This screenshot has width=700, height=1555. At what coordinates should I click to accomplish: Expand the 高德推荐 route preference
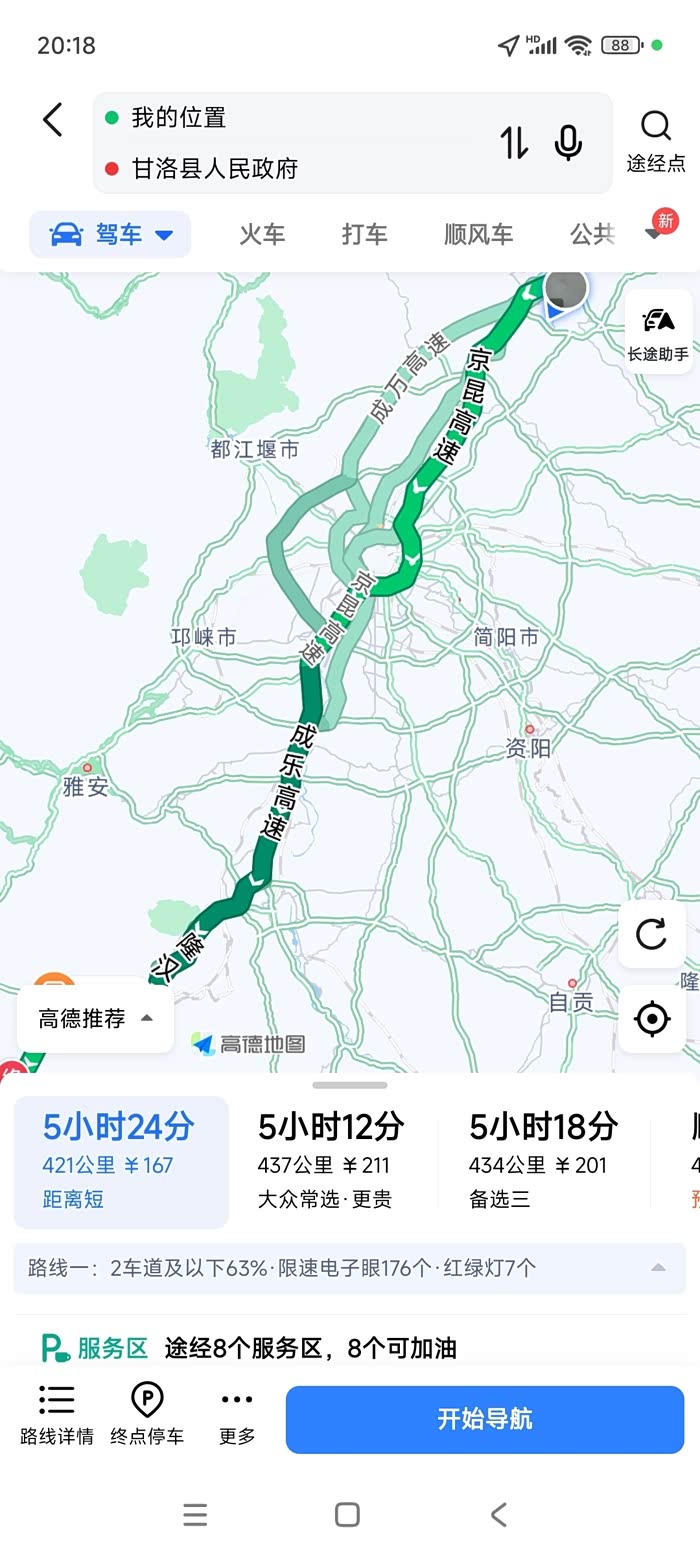(x=96, y=1019)
